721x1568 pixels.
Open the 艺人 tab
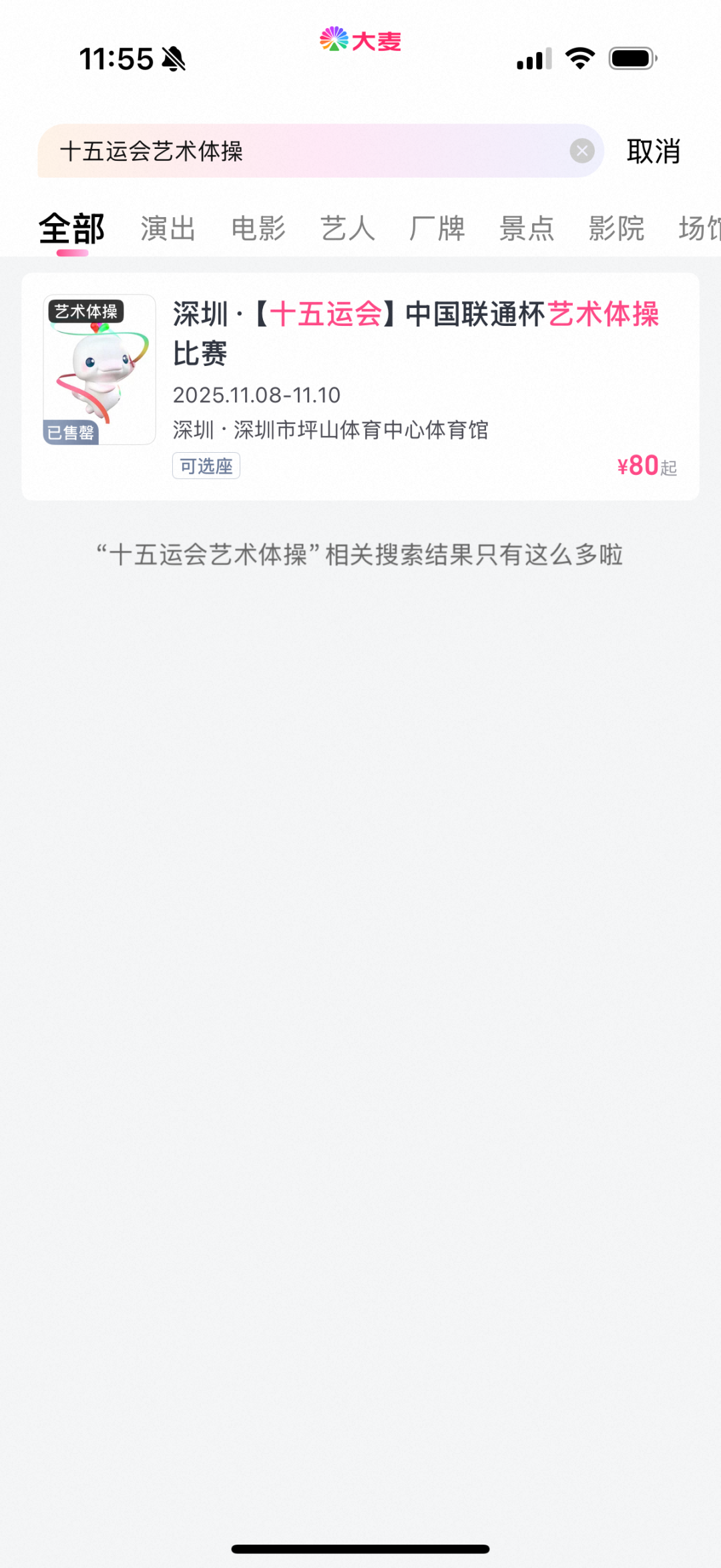tap(347, 229)
